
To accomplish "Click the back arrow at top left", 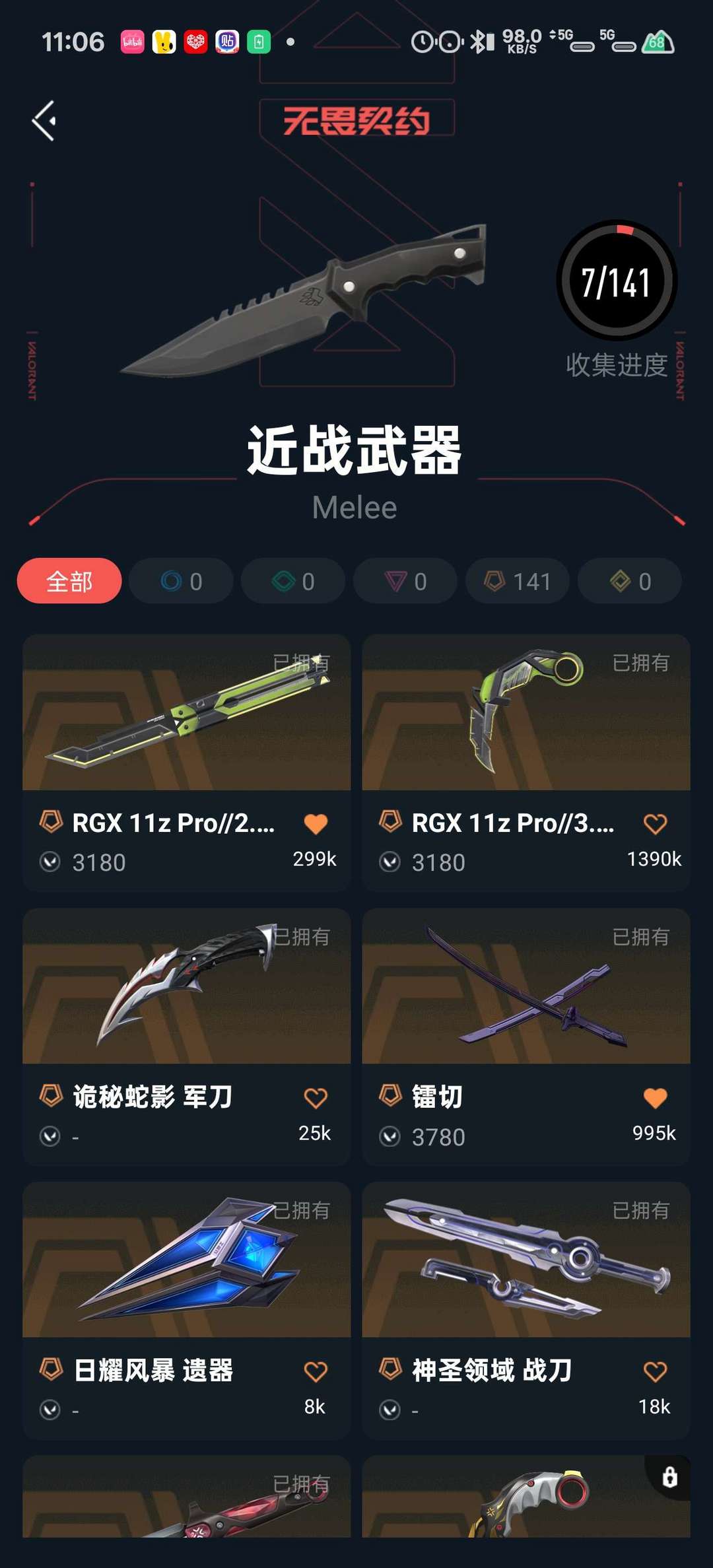I will [x=44, y=121].
